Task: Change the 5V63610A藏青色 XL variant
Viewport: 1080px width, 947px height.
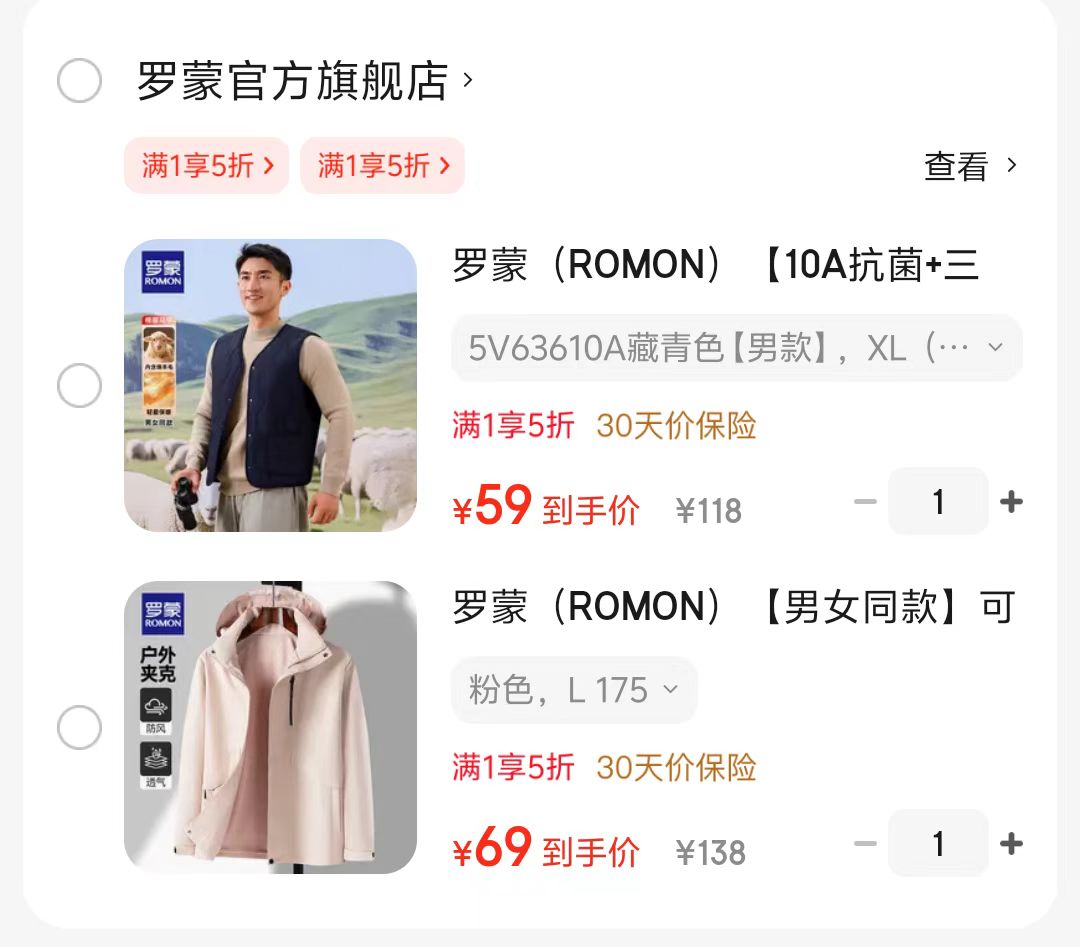Action: 736,348
